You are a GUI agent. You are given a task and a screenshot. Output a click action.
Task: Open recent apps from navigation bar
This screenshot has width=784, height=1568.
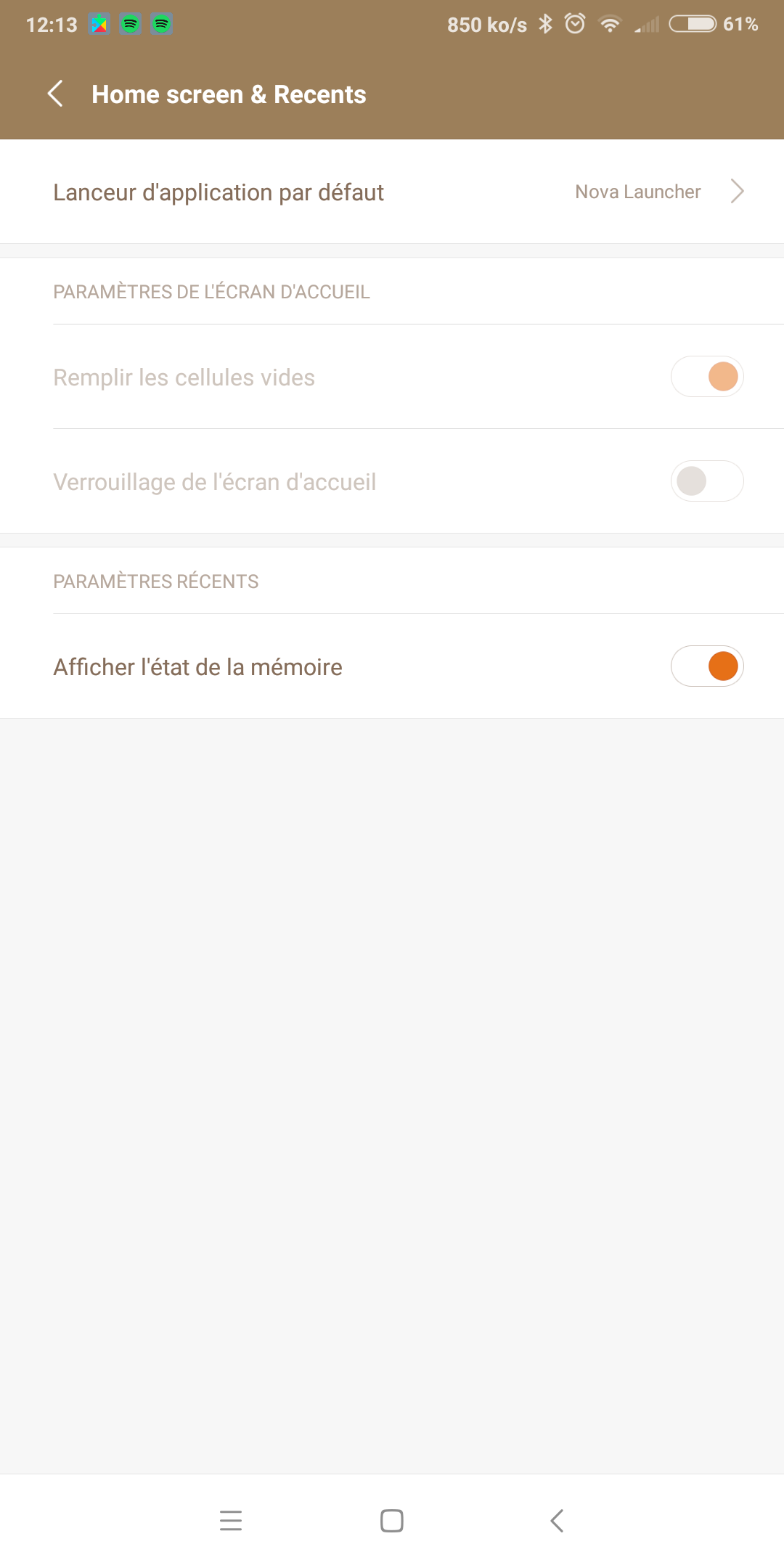(x=231, y=1520)
